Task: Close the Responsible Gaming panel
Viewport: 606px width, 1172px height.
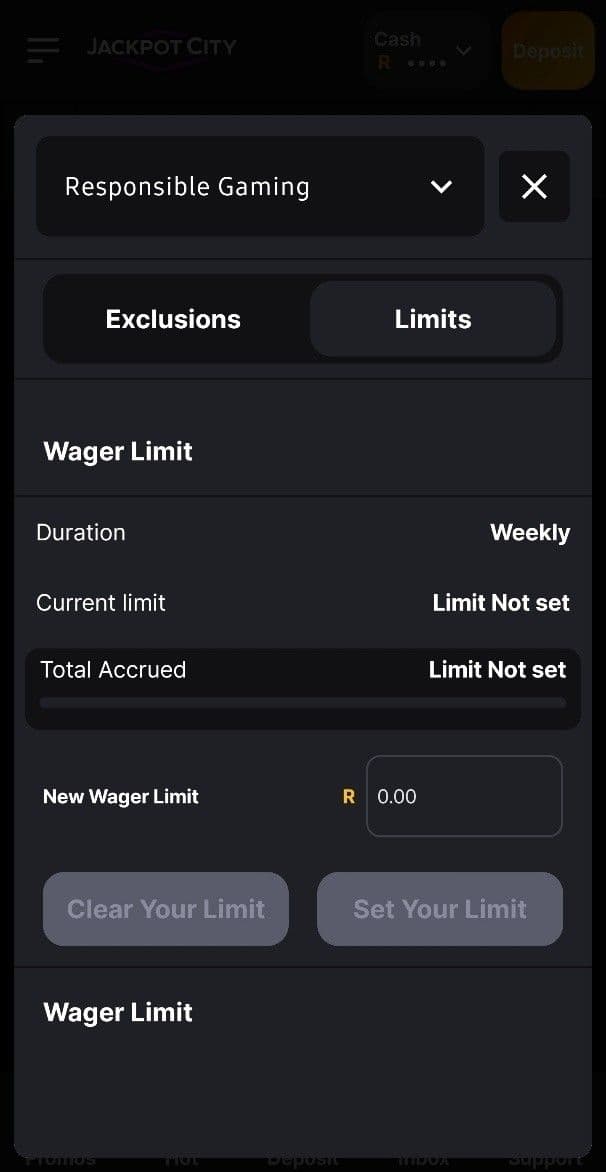Action: [x=534, y=186]
